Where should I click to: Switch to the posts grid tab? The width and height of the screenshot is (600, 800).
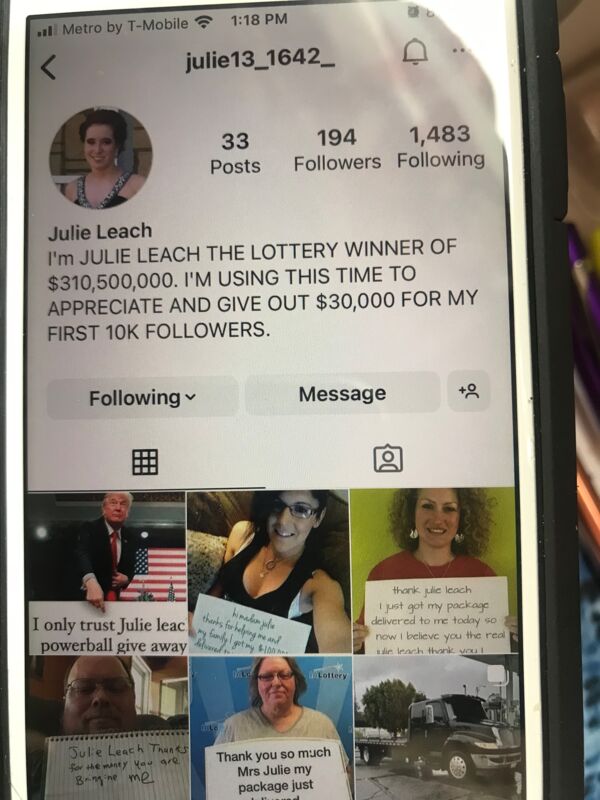(x=145, y=461)
